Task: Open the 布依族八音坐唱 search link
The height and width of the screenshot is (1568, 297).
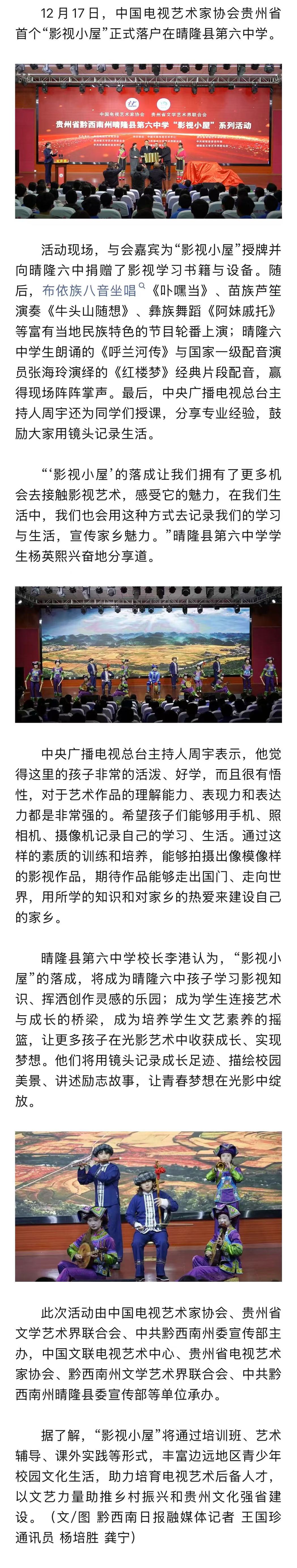Action: coord(89,290)
